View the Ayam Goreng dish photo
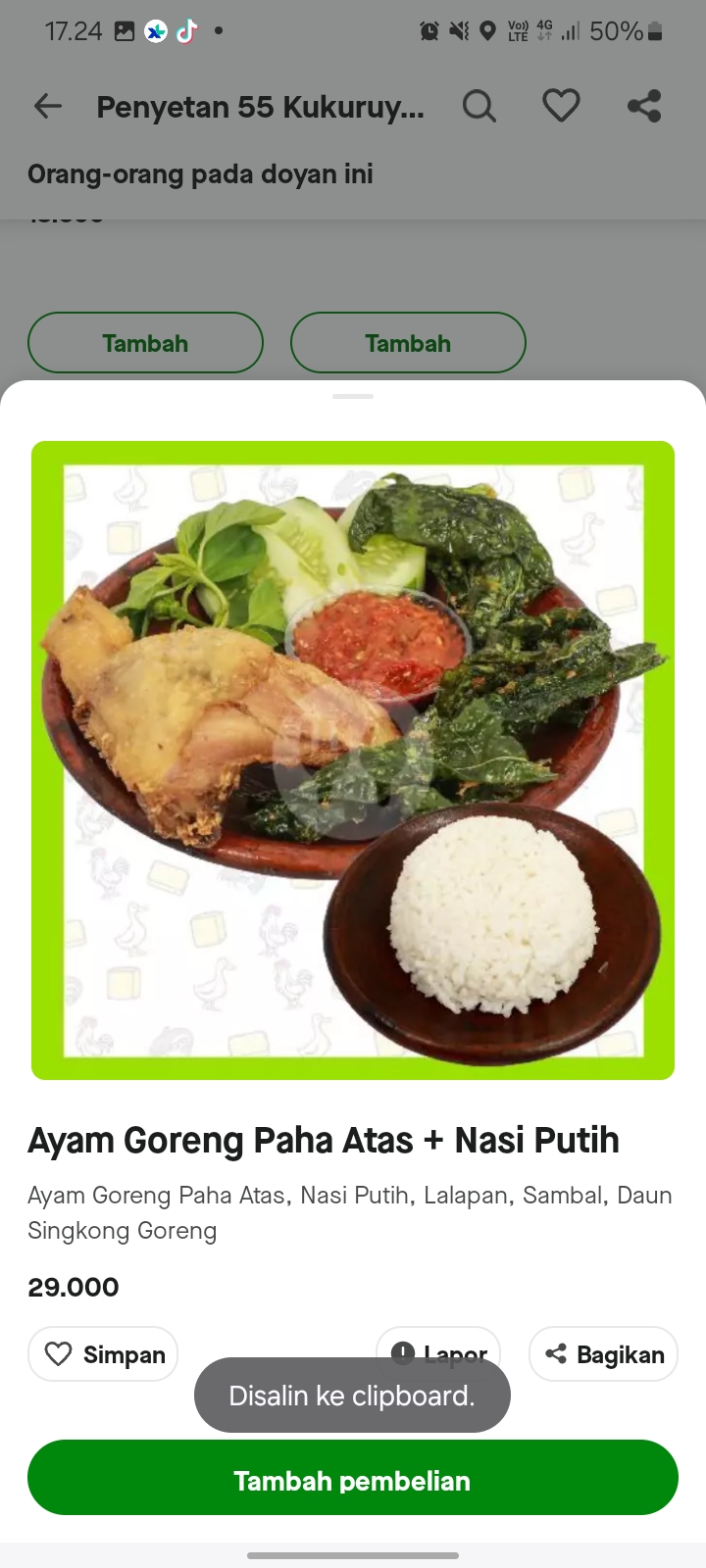This screenshot has height=1568, width=706. point(352,759)
